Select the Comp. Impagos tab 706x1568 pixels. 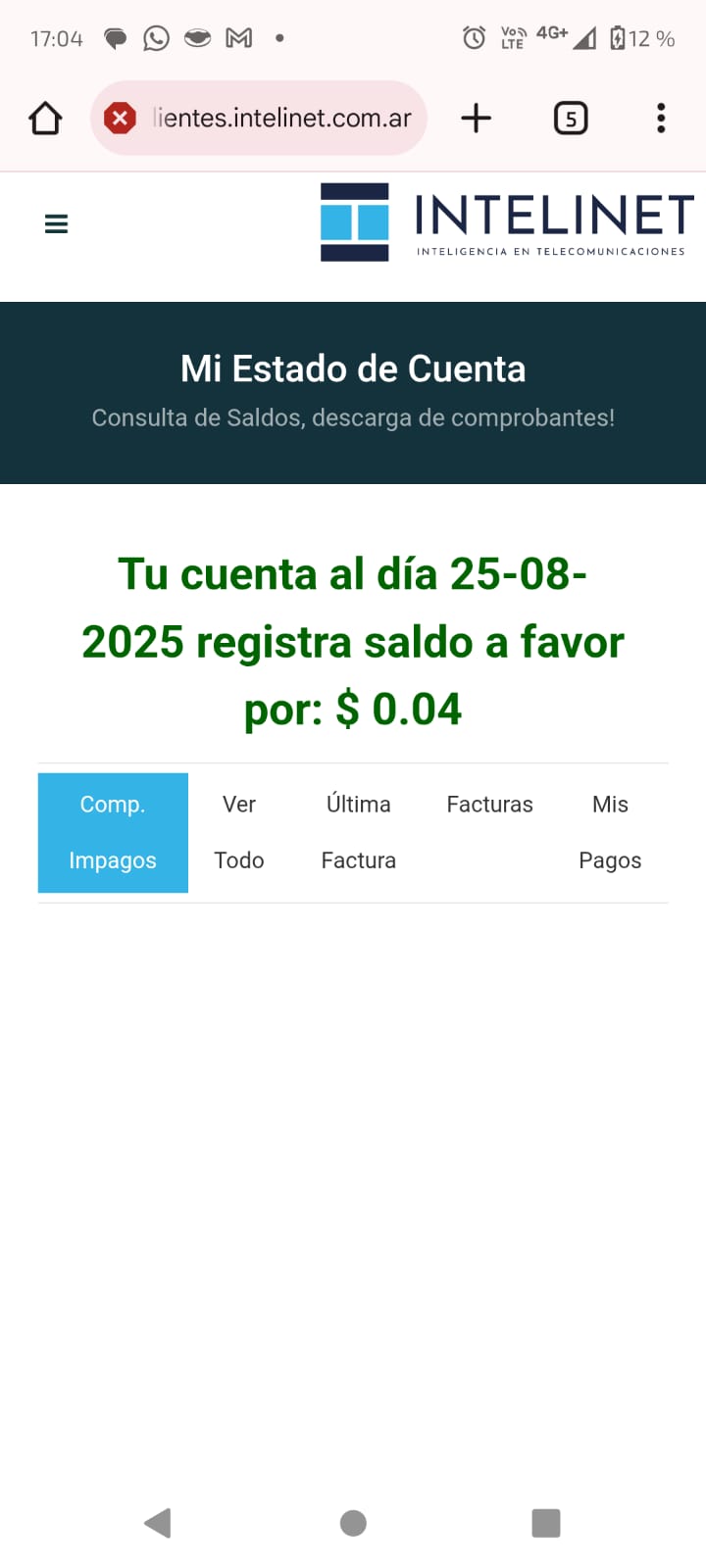pos(113,832)
